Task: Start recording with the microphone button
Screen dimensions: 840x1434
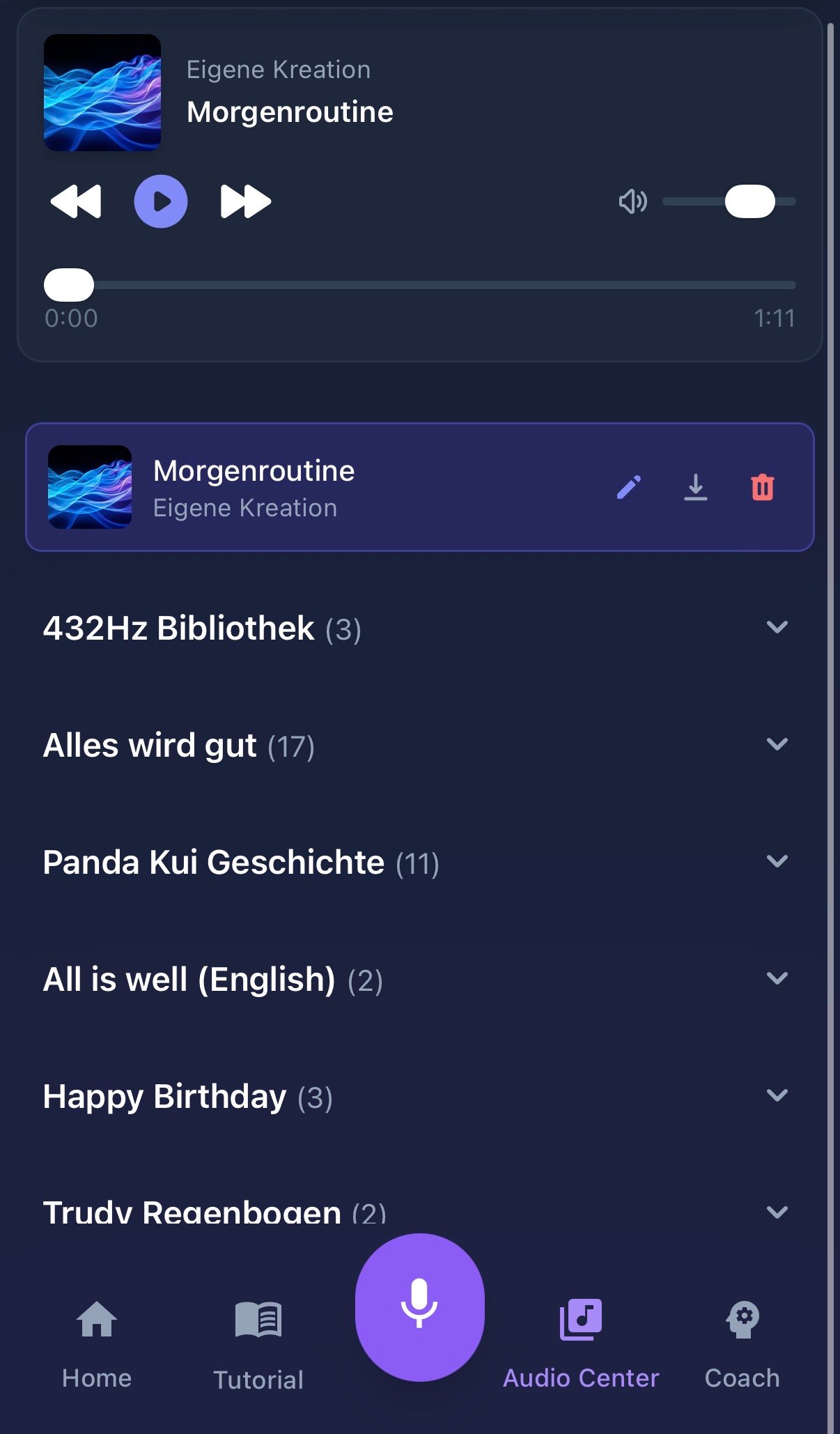Action: click(419, 1306)
